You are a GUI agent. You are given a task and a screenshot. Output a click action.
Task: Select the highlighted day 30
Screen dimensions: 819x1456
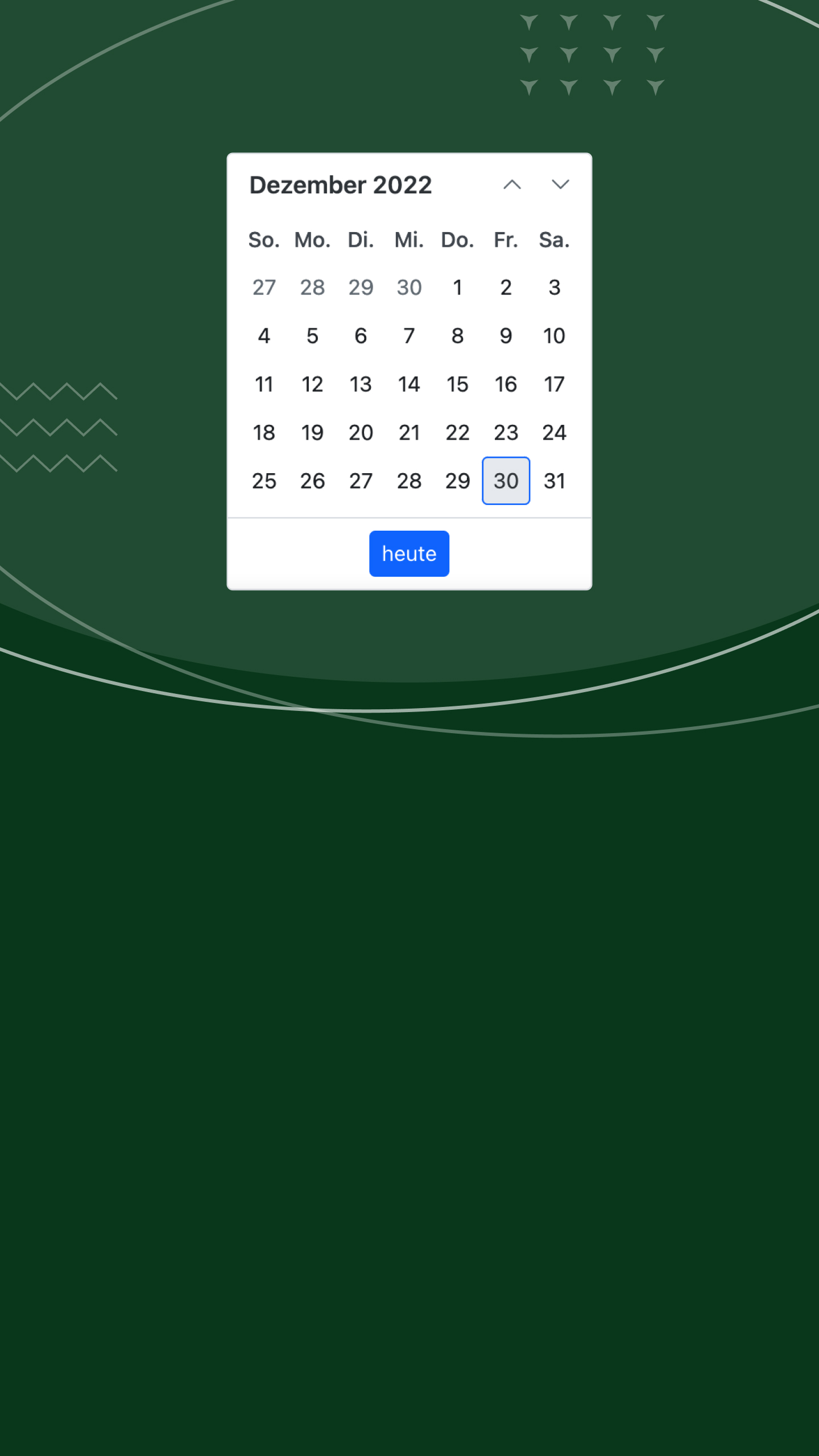point(506,481)
